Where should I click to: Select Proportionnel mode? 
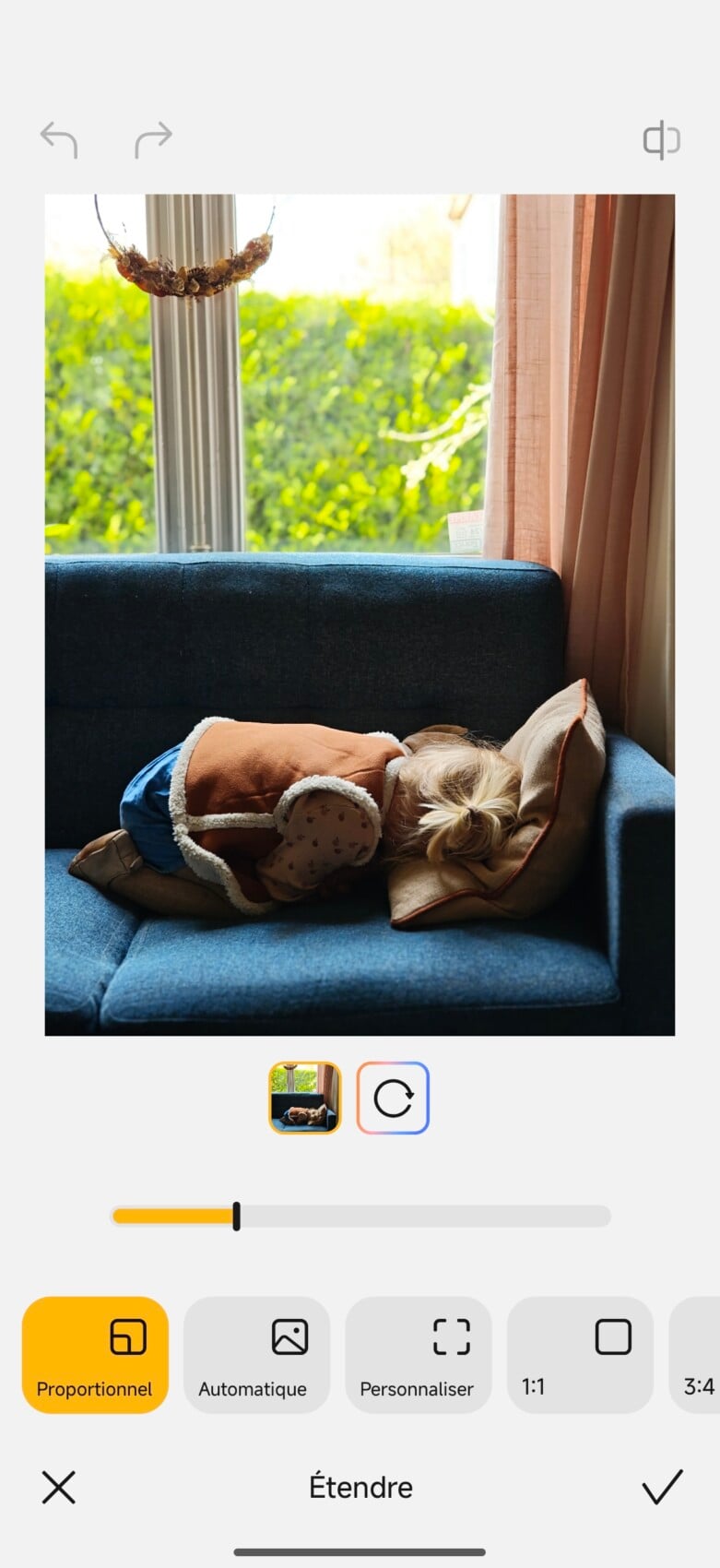pyautogui.click(x=95, y=1355)
